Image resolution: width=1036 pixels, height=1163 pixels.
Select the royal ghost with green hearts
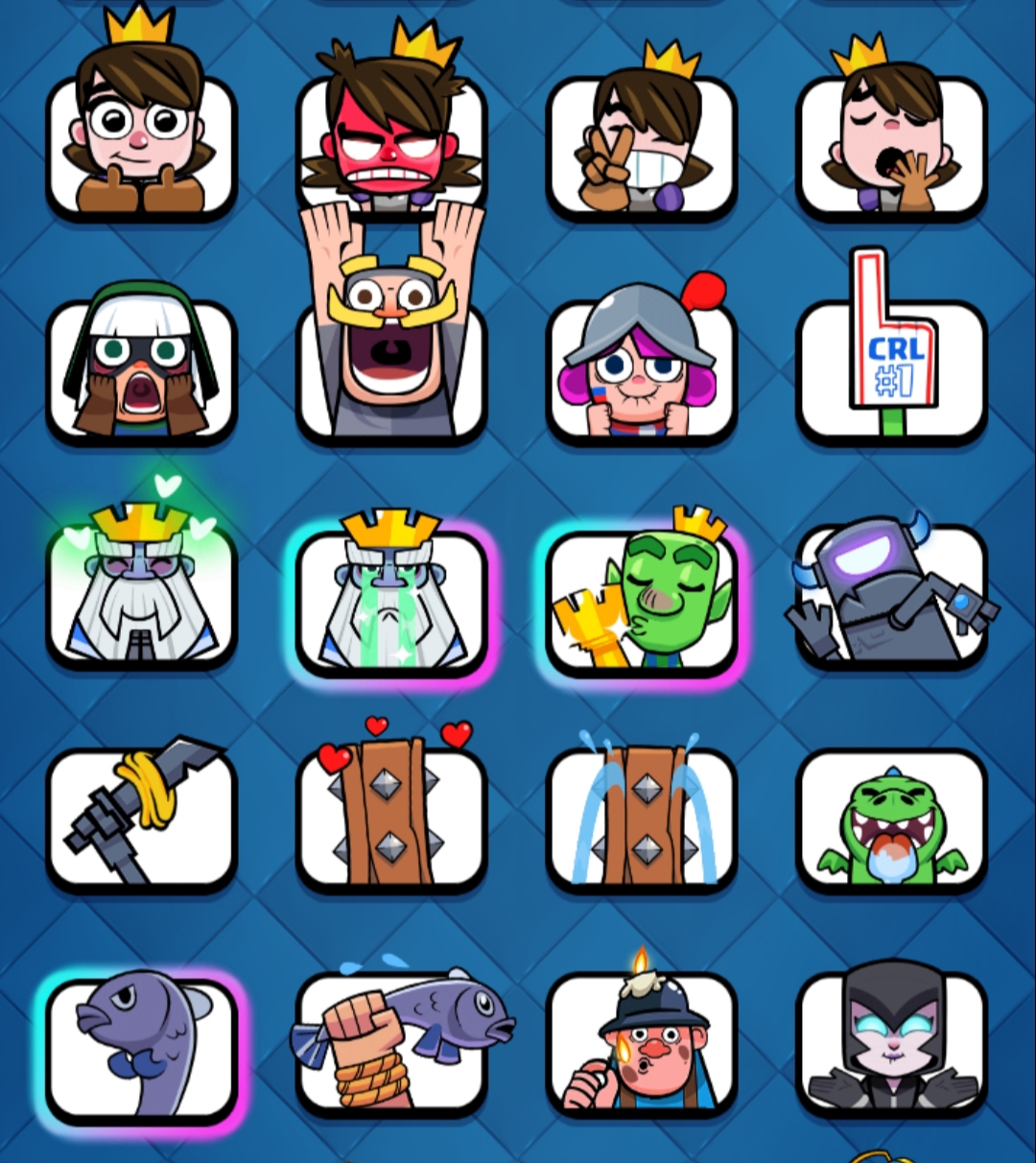[141, 595]
